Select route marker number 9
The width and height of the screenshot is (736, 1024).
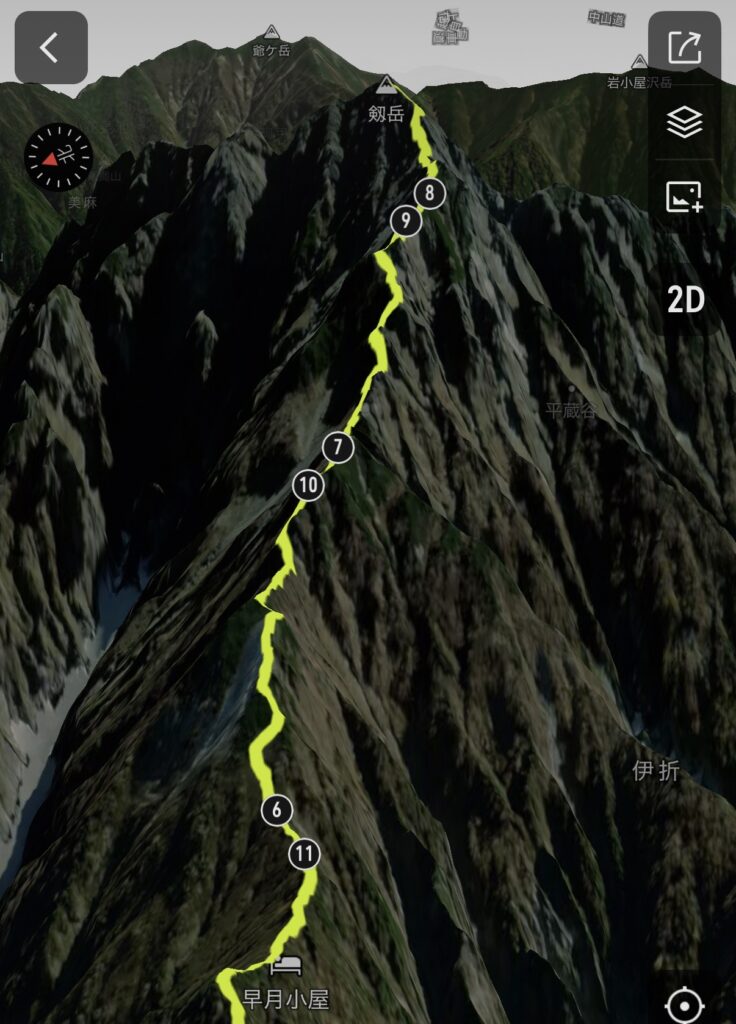pos(405,221)
